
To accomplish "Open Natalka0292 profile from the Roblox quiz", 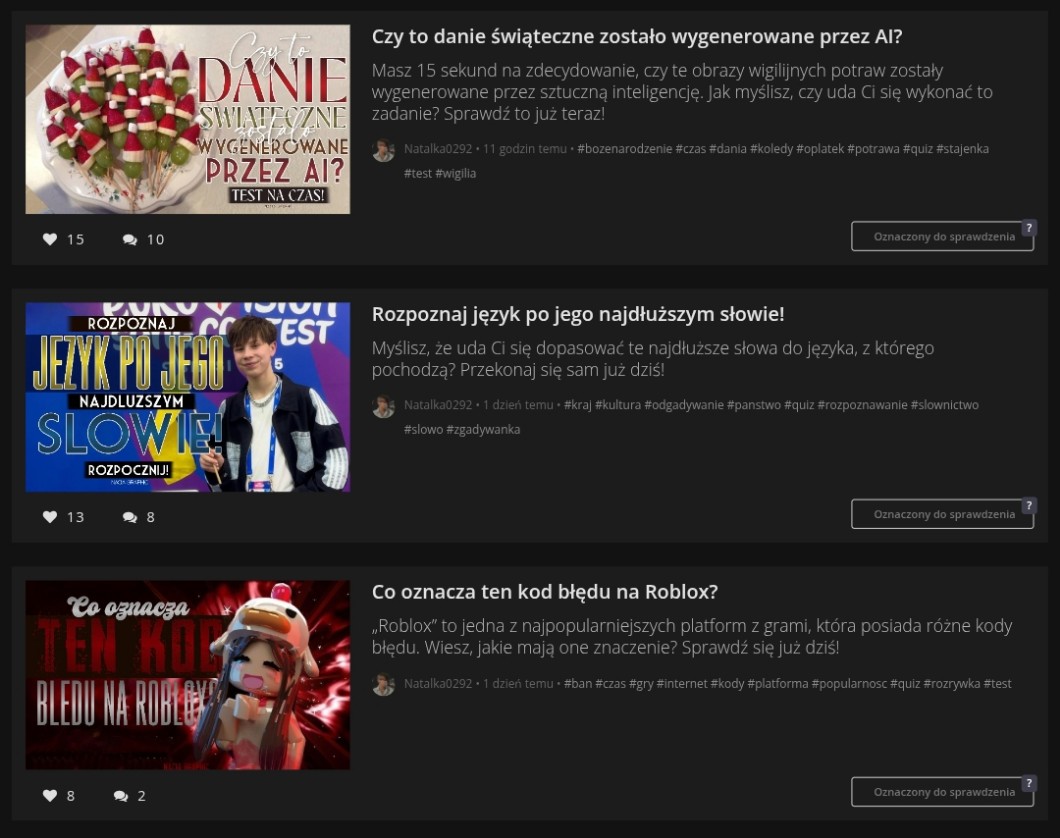I will [x=438, y=684].
